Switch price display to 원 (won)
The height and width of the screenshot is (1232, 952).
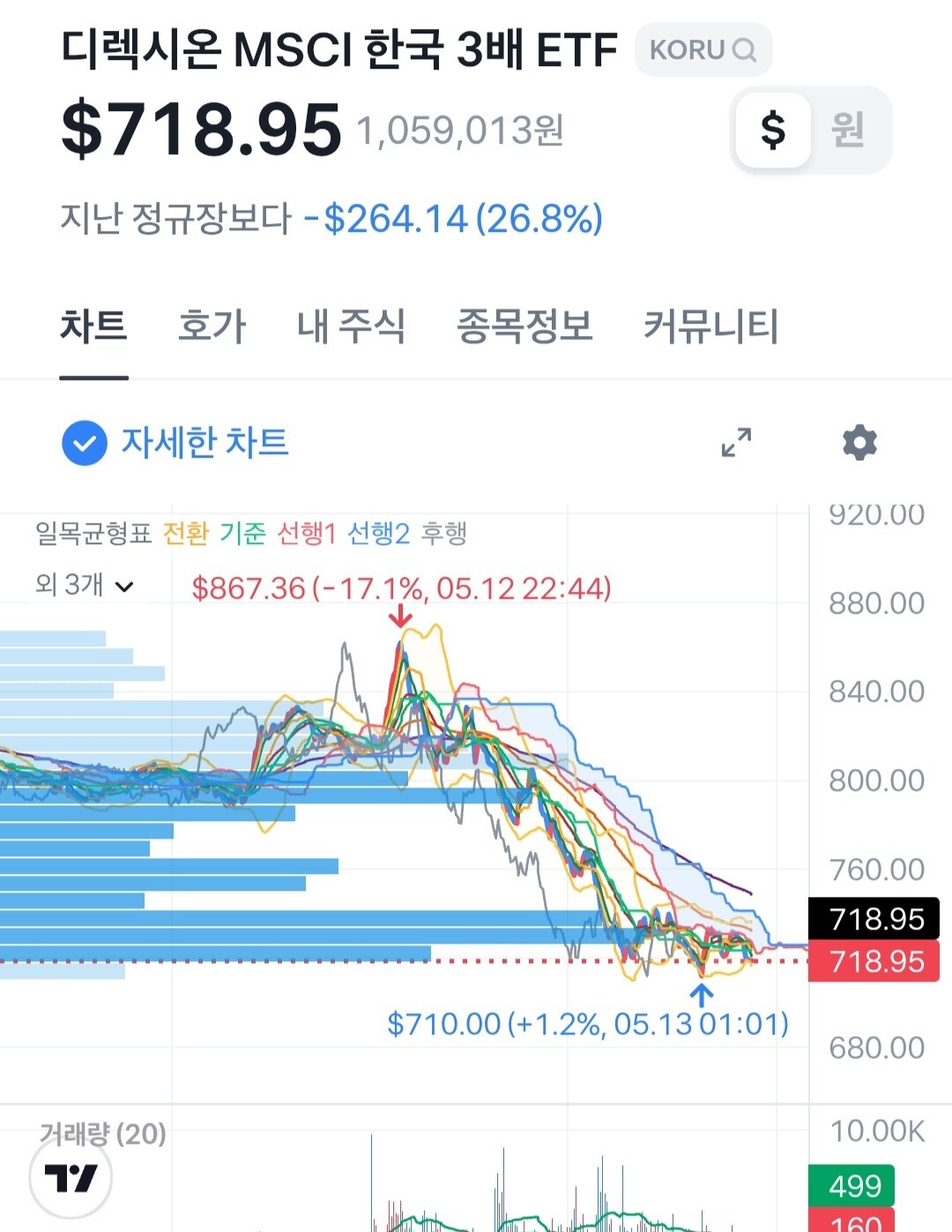click(x=847, y=130)
